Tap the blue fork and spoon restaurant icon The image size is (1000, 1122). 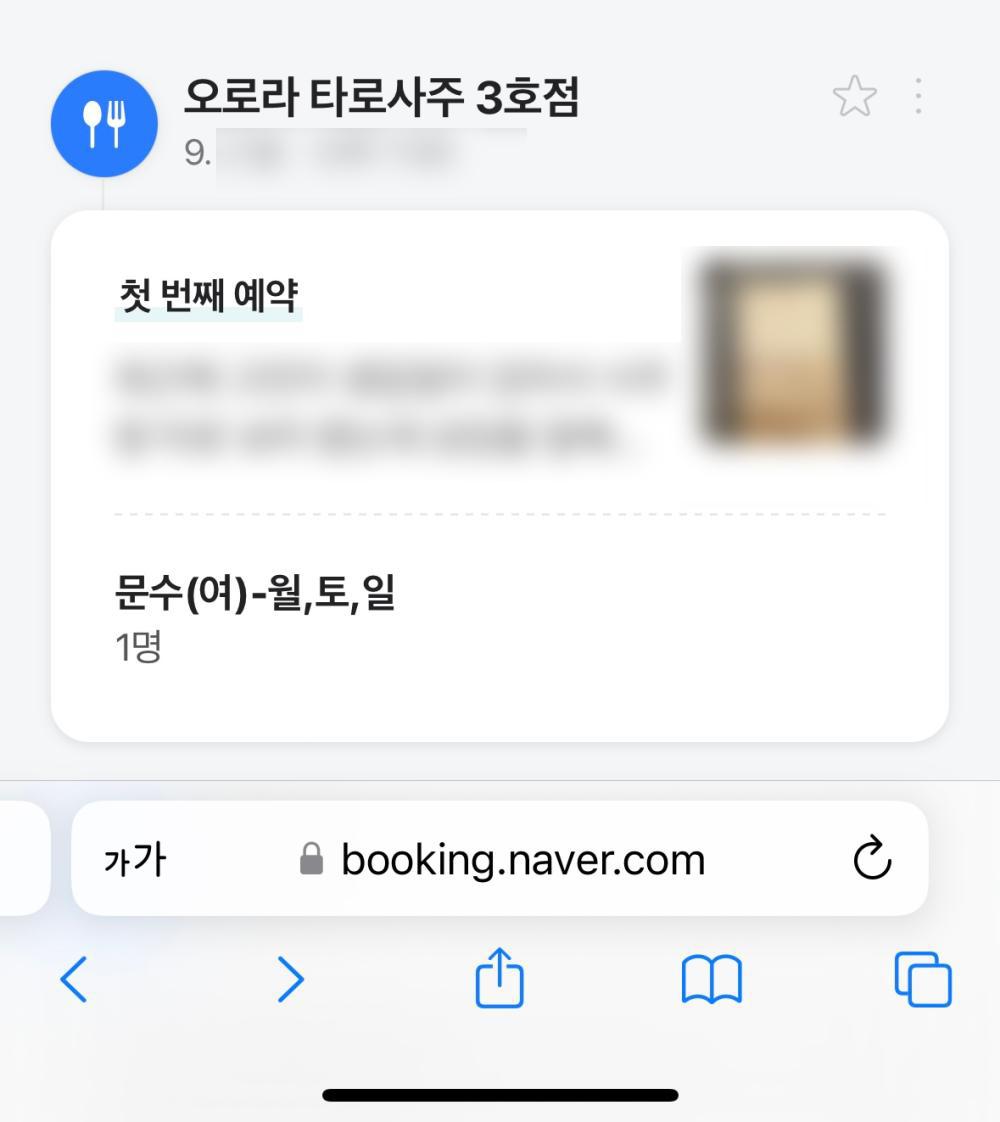pos(104,122)
